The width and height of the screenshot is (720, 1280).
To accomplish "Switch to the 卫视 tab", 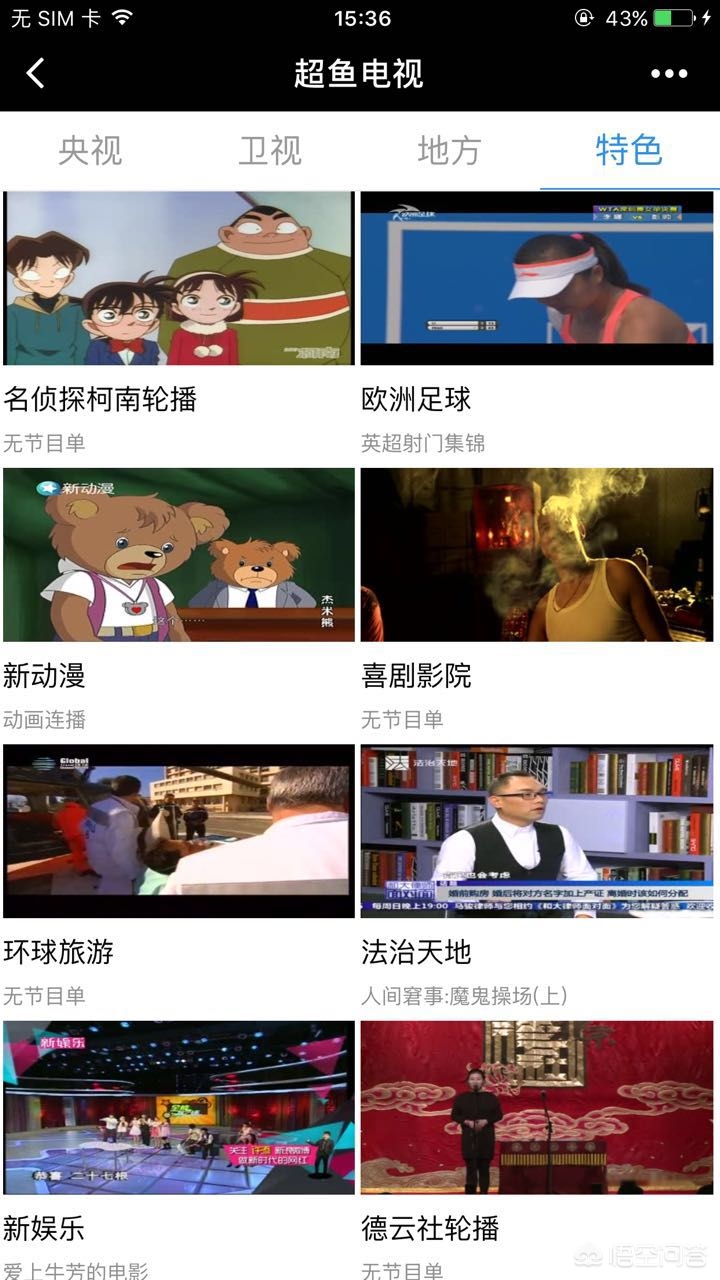I will [270, 150].
